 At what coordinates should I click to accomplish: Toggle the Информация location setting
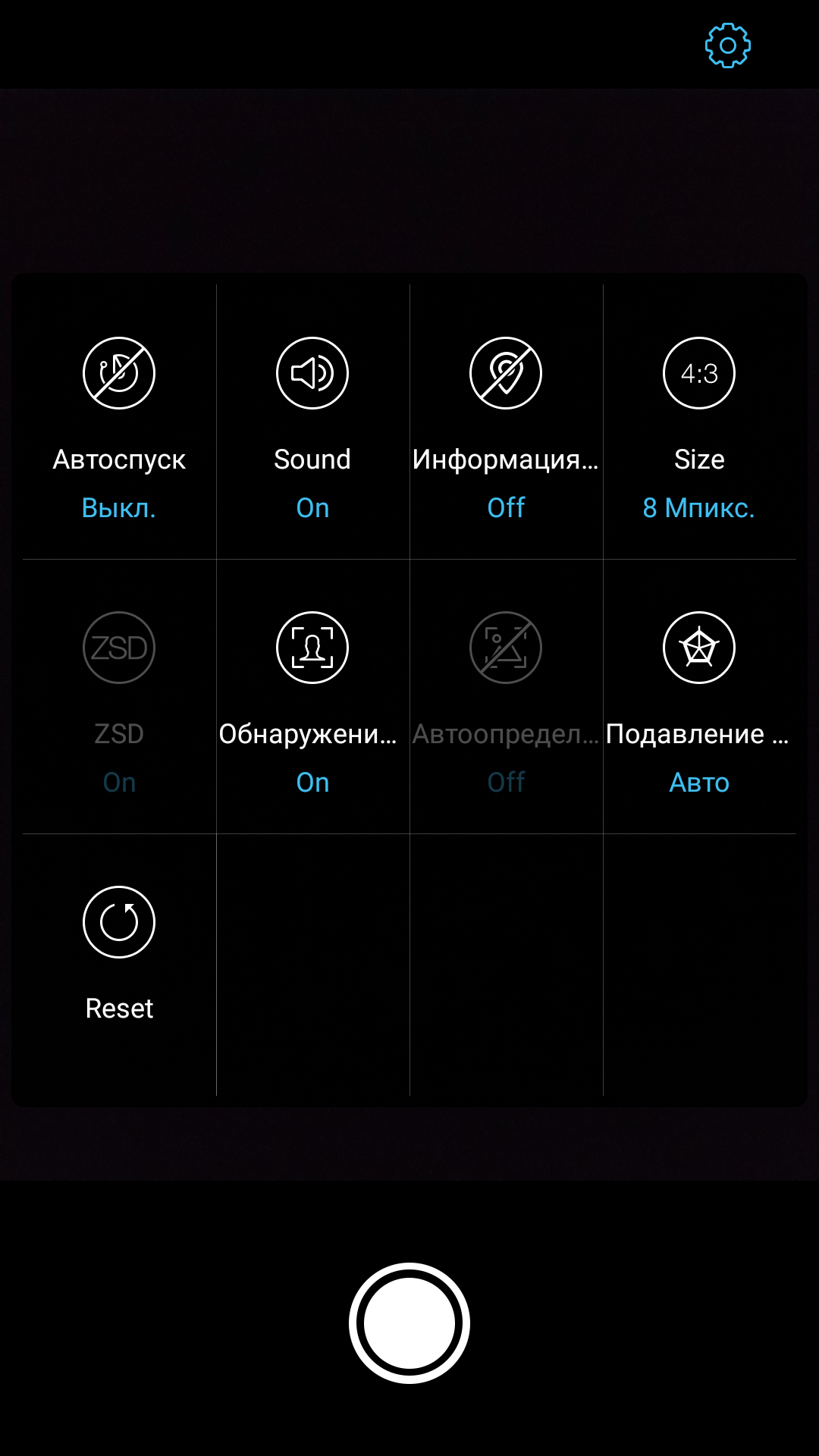click(x=506, y=422)
